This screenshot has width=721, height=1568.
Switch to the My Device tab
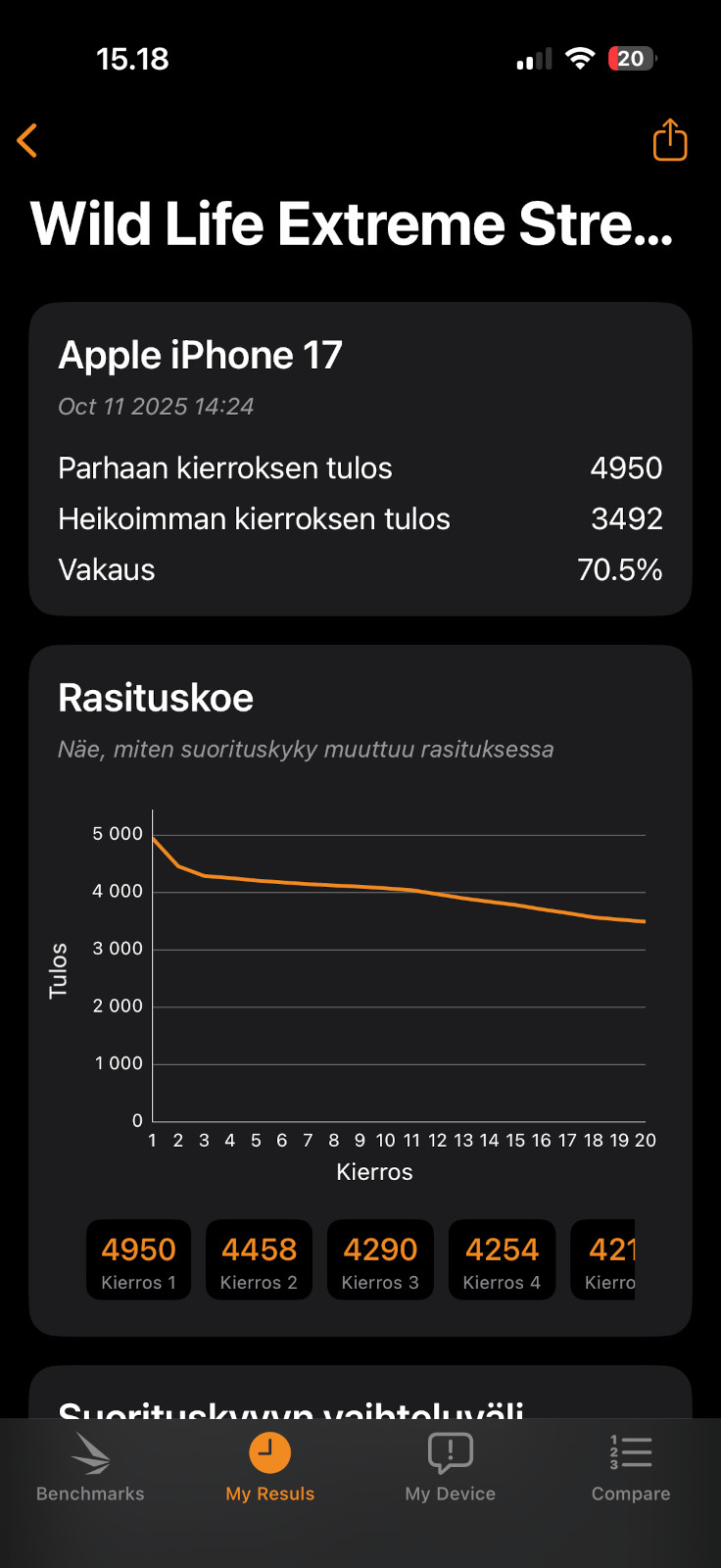(451, 1467)
